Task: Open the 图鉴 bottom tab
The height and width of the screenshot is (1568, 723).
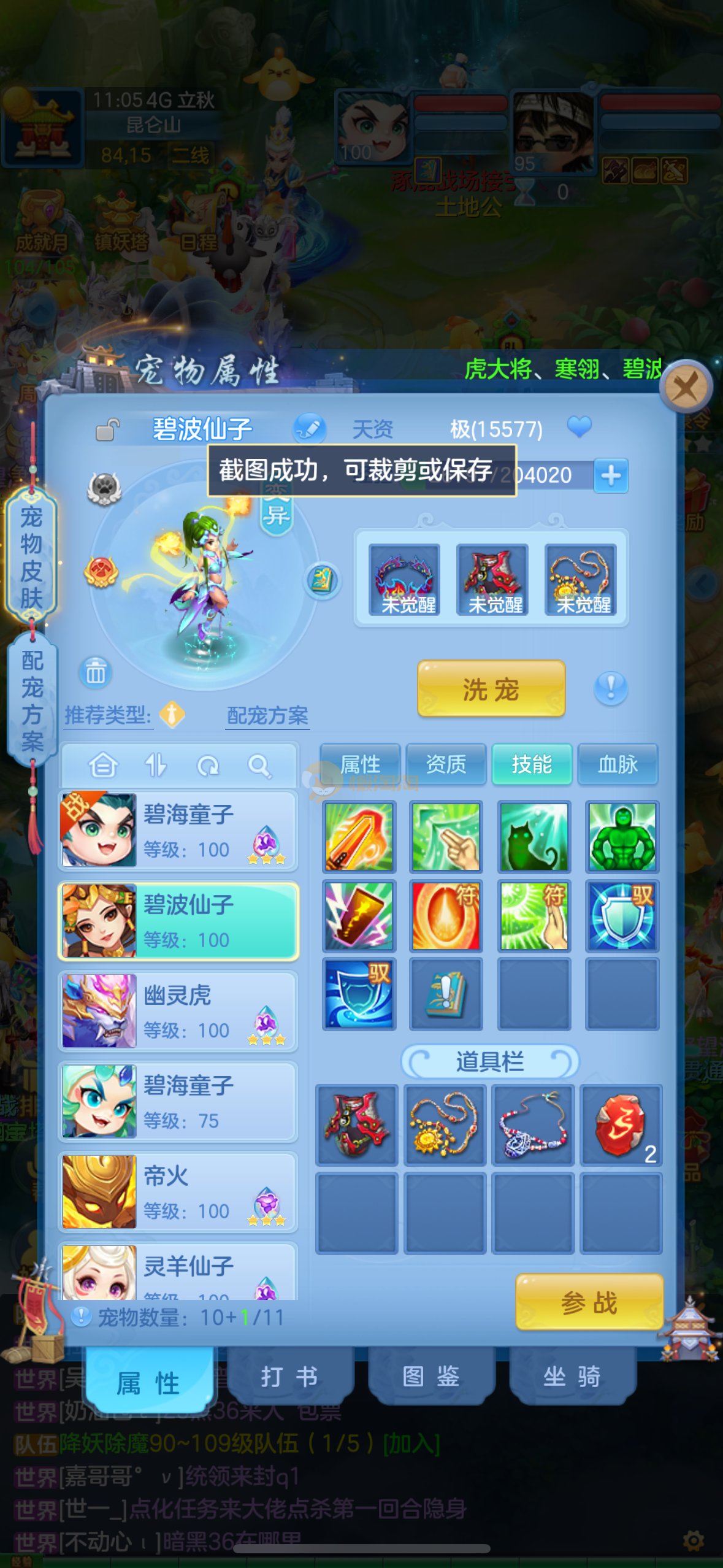Action: (x=431, y=1377)
